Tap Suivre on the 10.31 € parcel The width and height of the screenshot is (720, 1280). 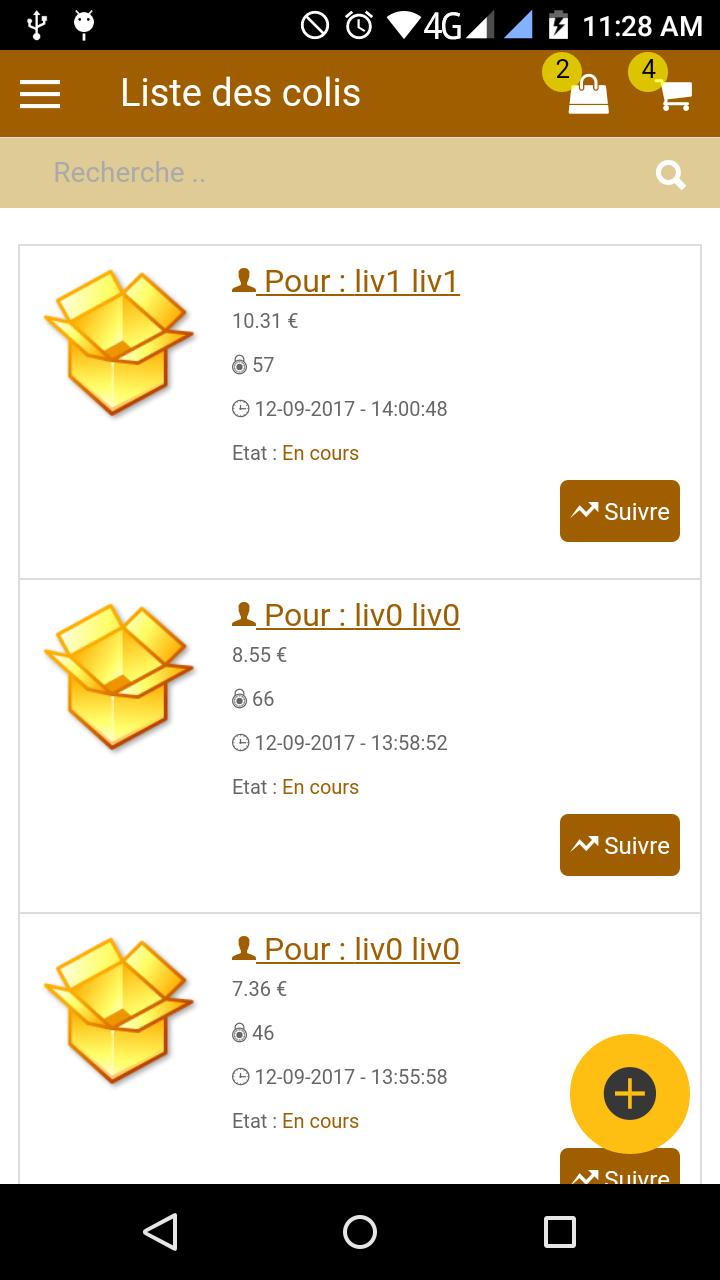(x=620, y=511)
